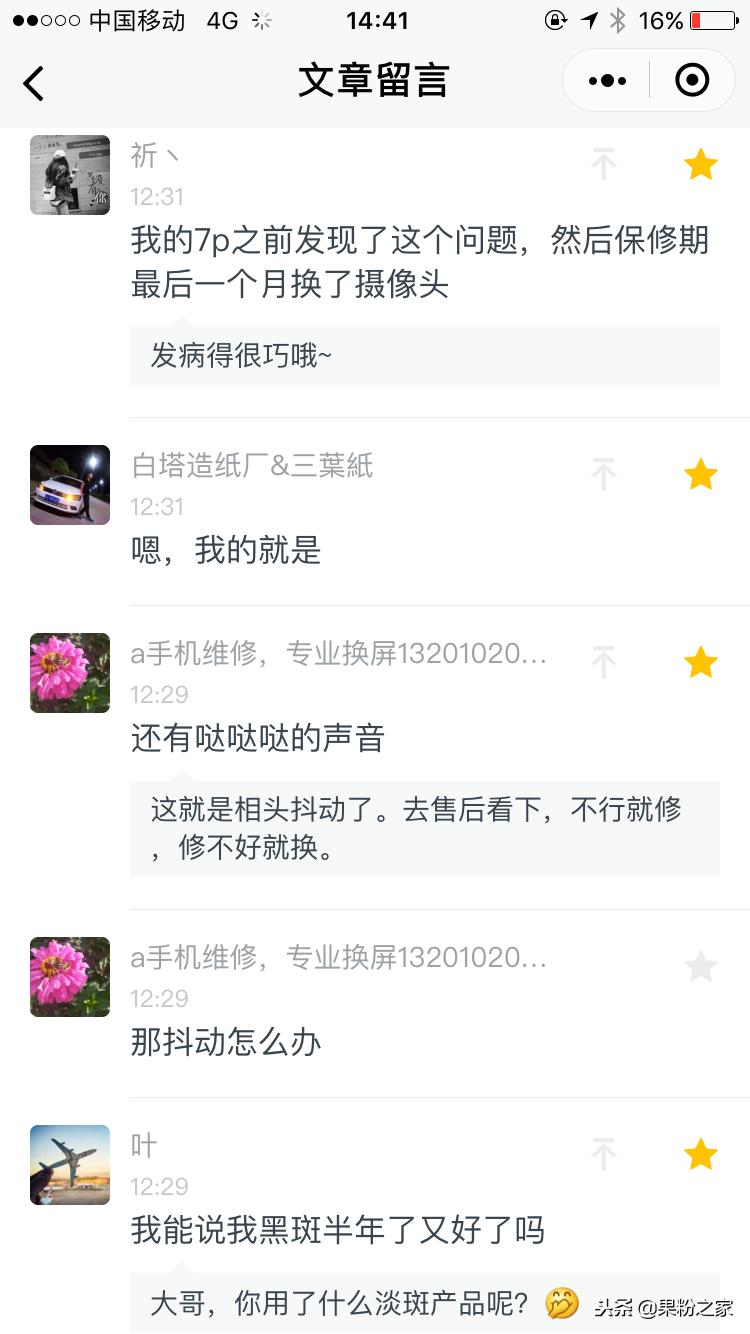Tap the back chevron arrow at top left
Screen dimensions: 750x1334
(34, 83)
